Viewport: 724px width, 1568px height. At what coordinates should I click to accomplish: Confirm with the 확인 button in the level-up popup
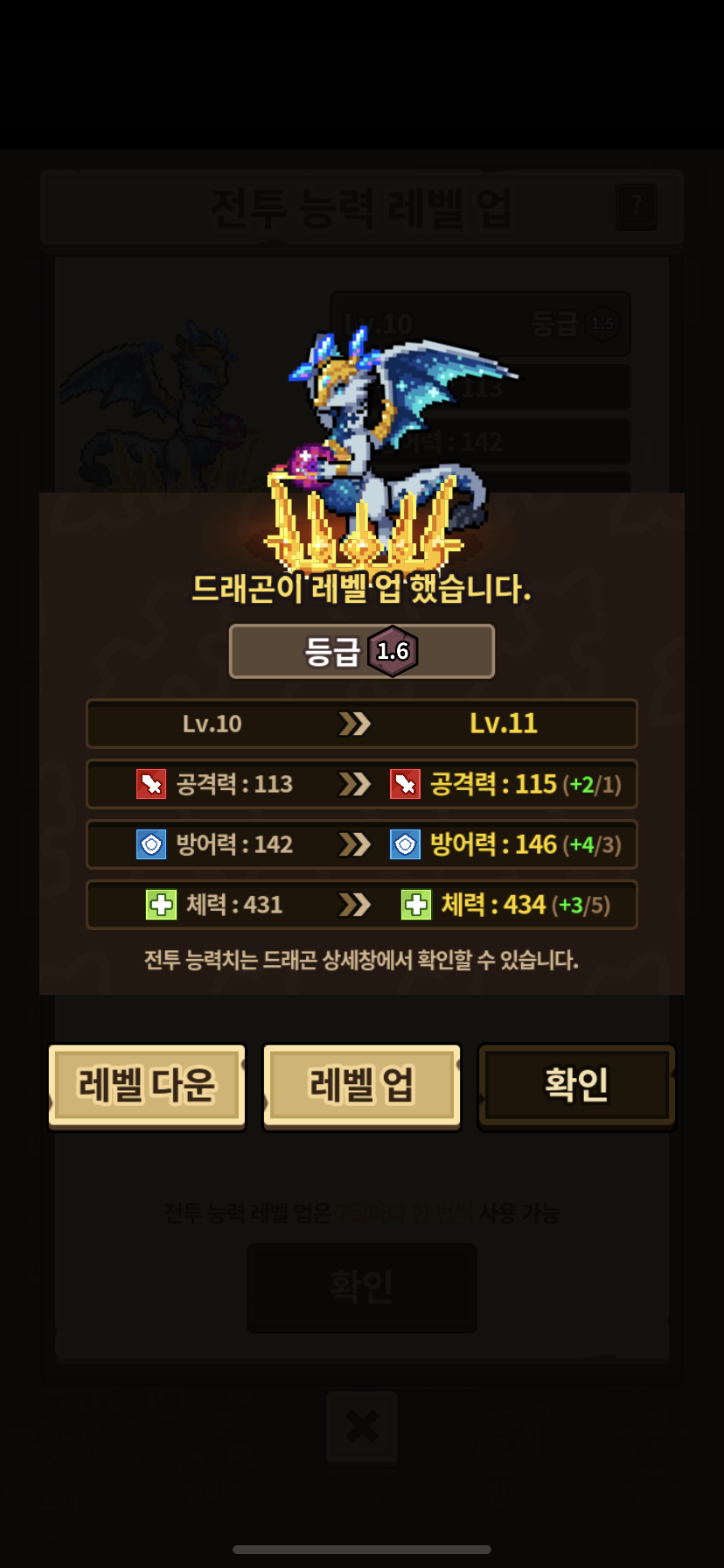point(576,1086)
